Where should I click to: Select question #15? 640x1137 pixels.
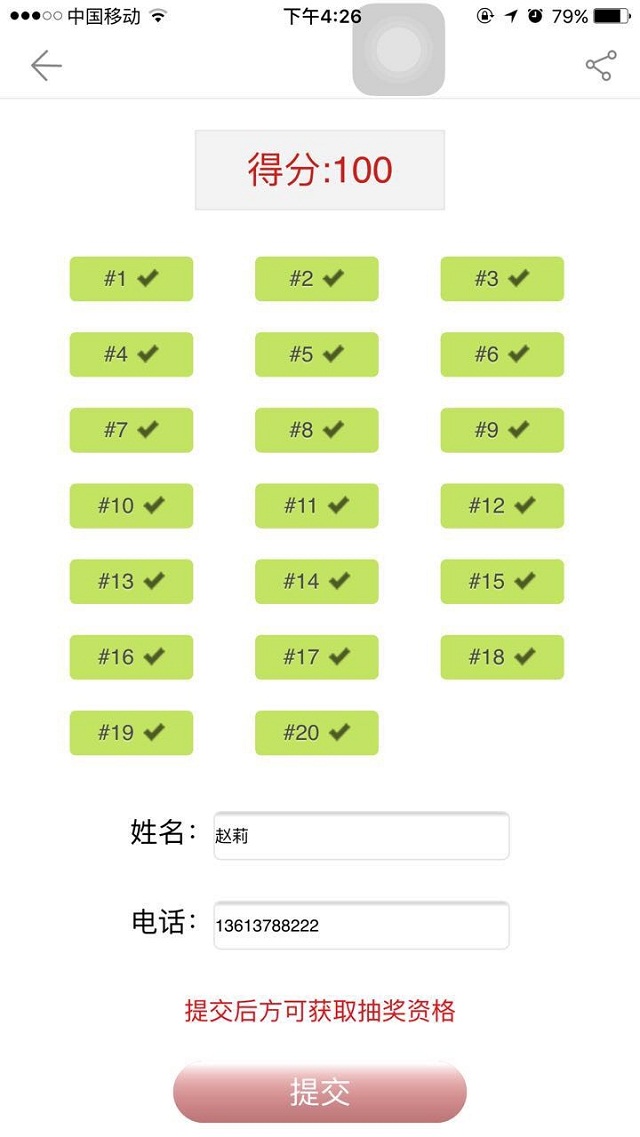click(502, 581)
